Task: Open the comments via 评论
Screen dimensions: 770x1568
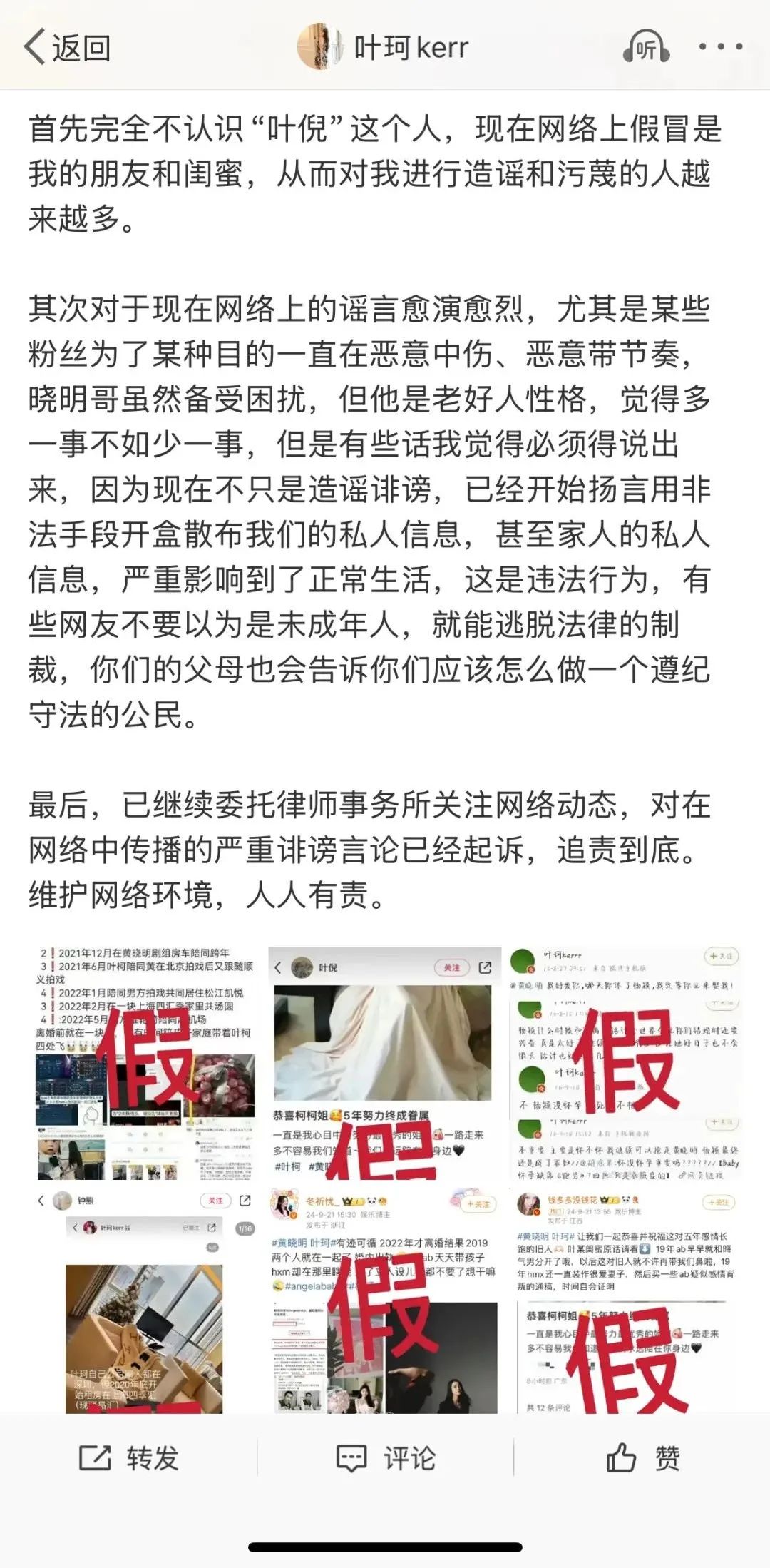Action: 386,1458
